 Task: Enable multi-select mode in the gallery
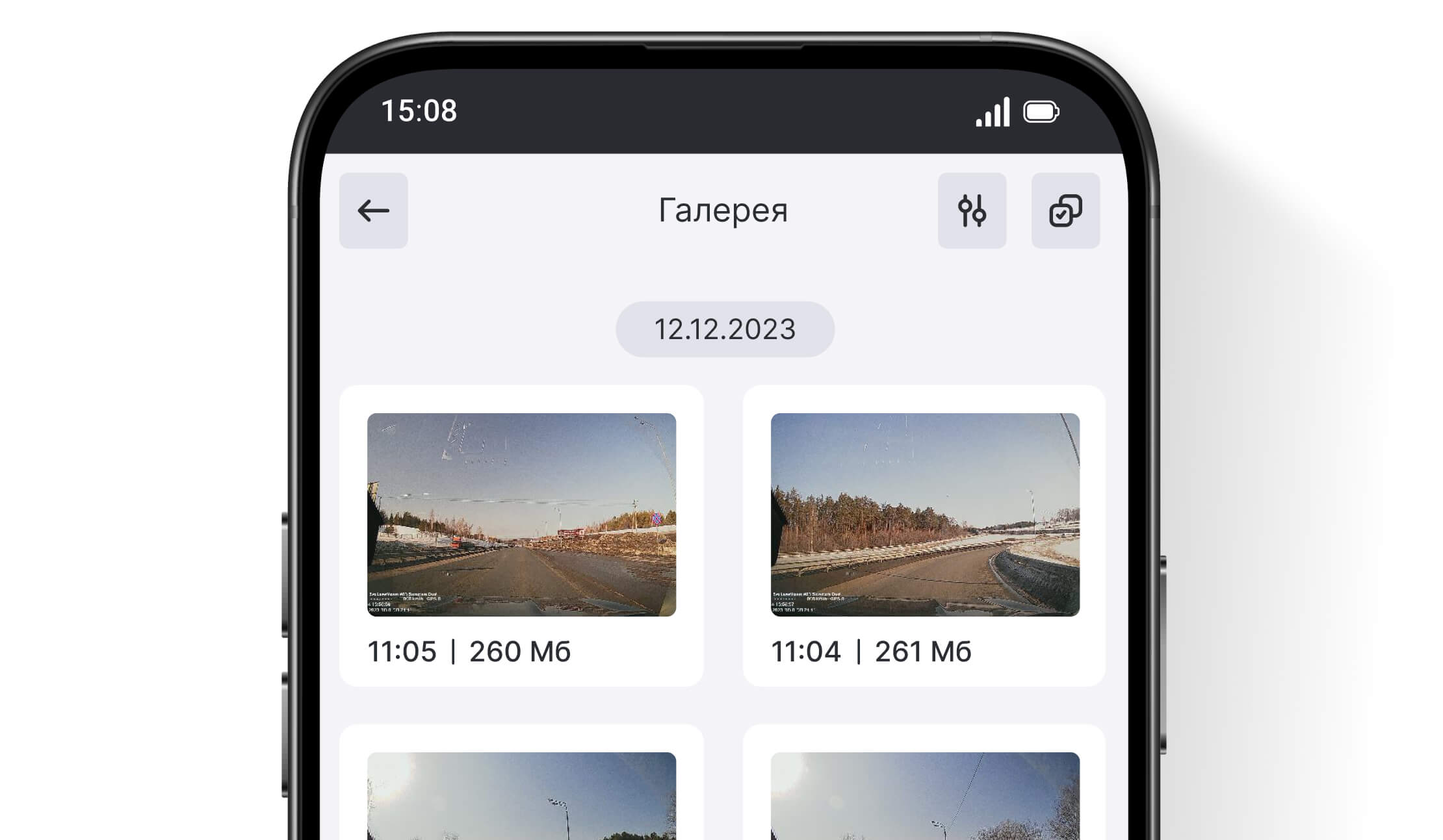(x=1065, y=210)
